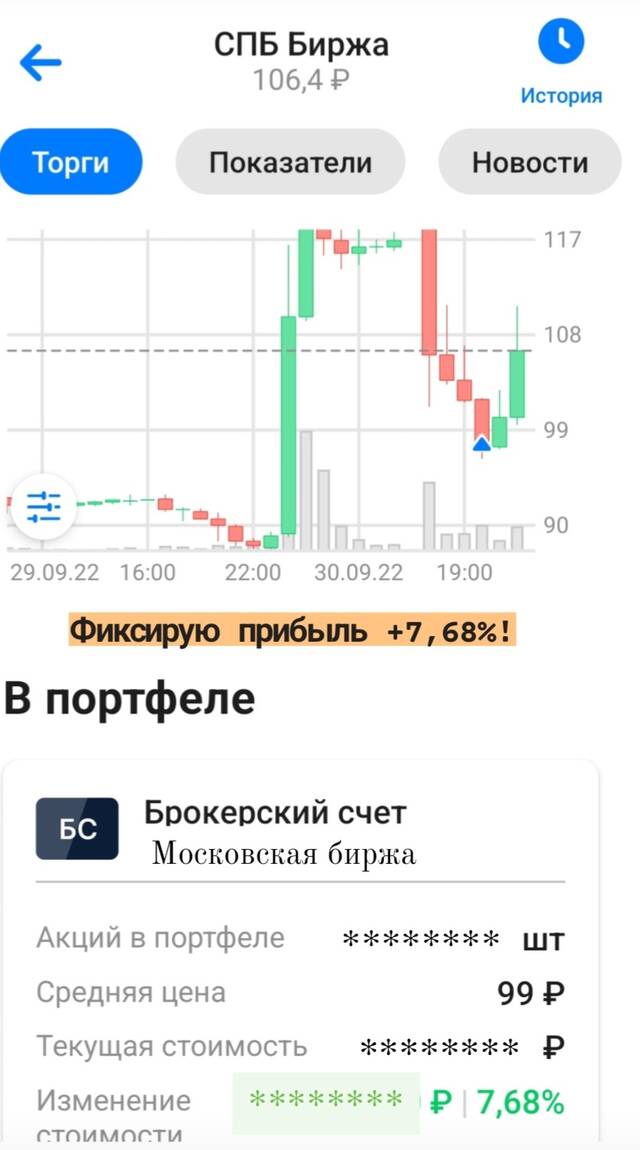Go back using the blue arrow
640x1150 pixels.
(40, 63)
